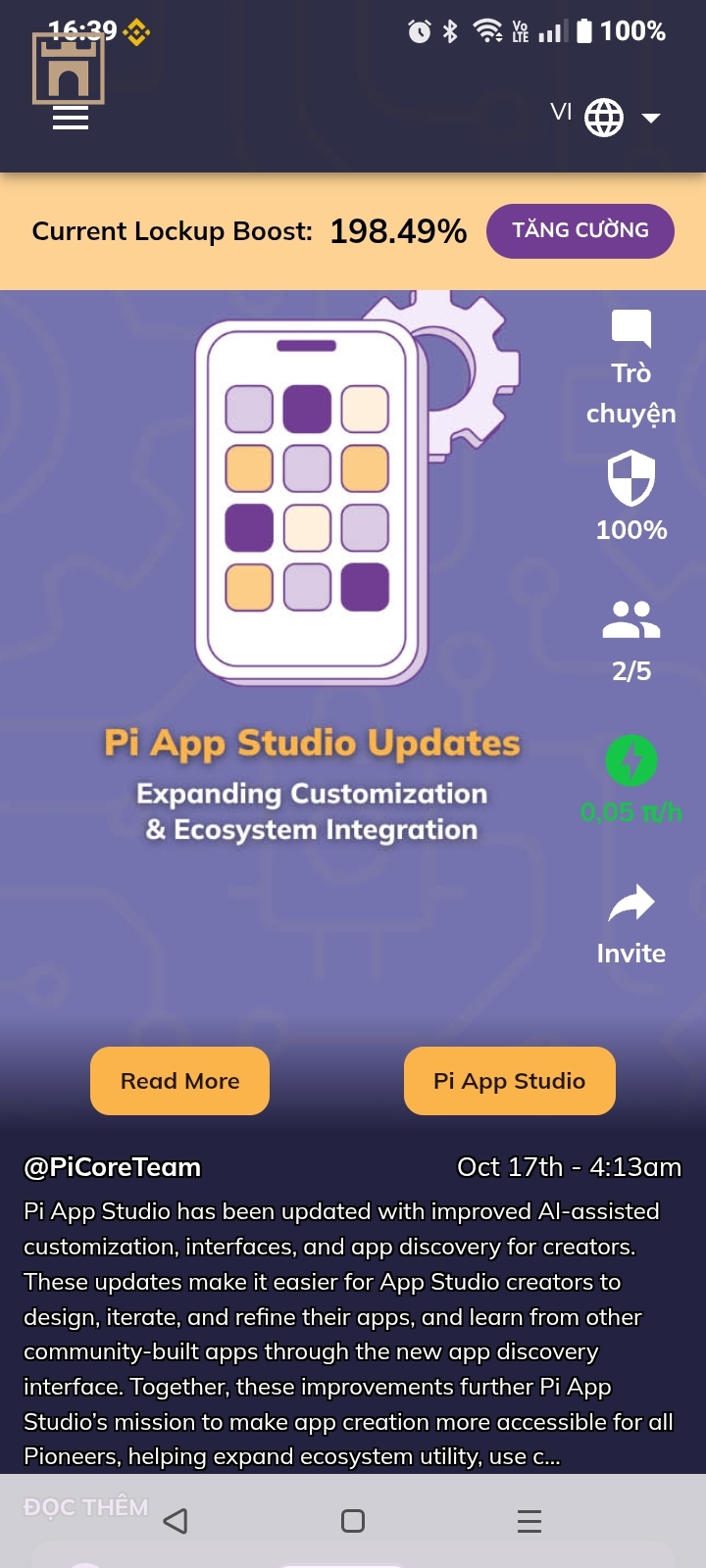706x1568 pixels.
Task: Open Pi App Studio
Action: tap(509, 1081)
